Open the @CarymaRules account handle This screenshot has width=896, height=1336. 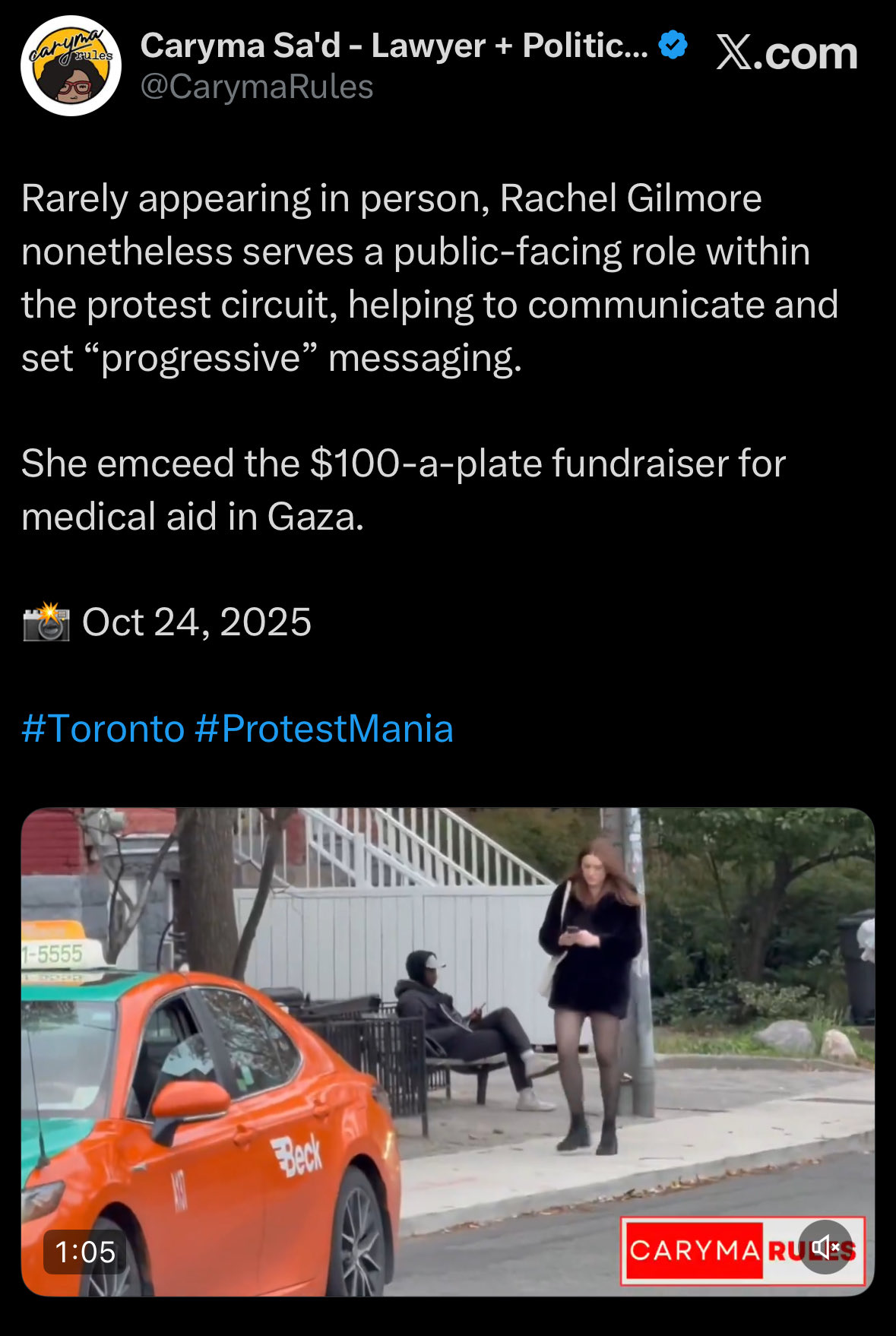pyautogui.click(x=257, y=87)
